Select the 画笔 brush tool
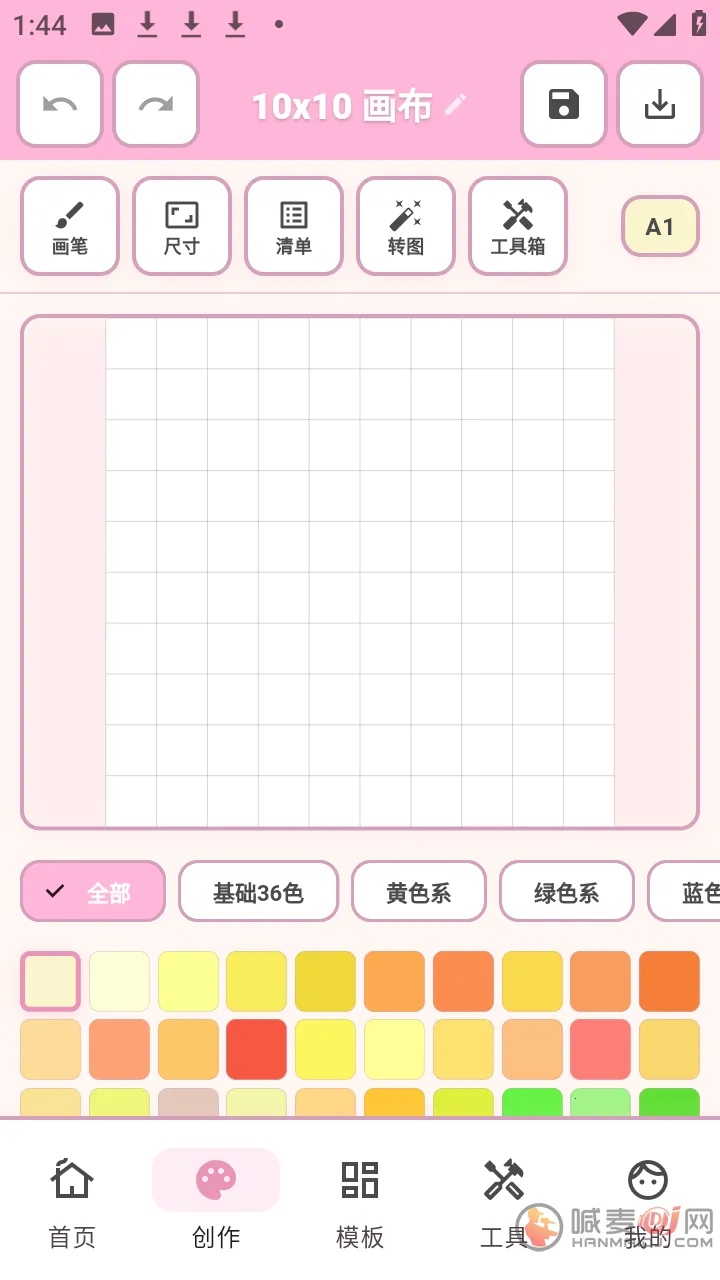Image resolution: width=720 pixels, height=1280 pixels. click(70, 226)
